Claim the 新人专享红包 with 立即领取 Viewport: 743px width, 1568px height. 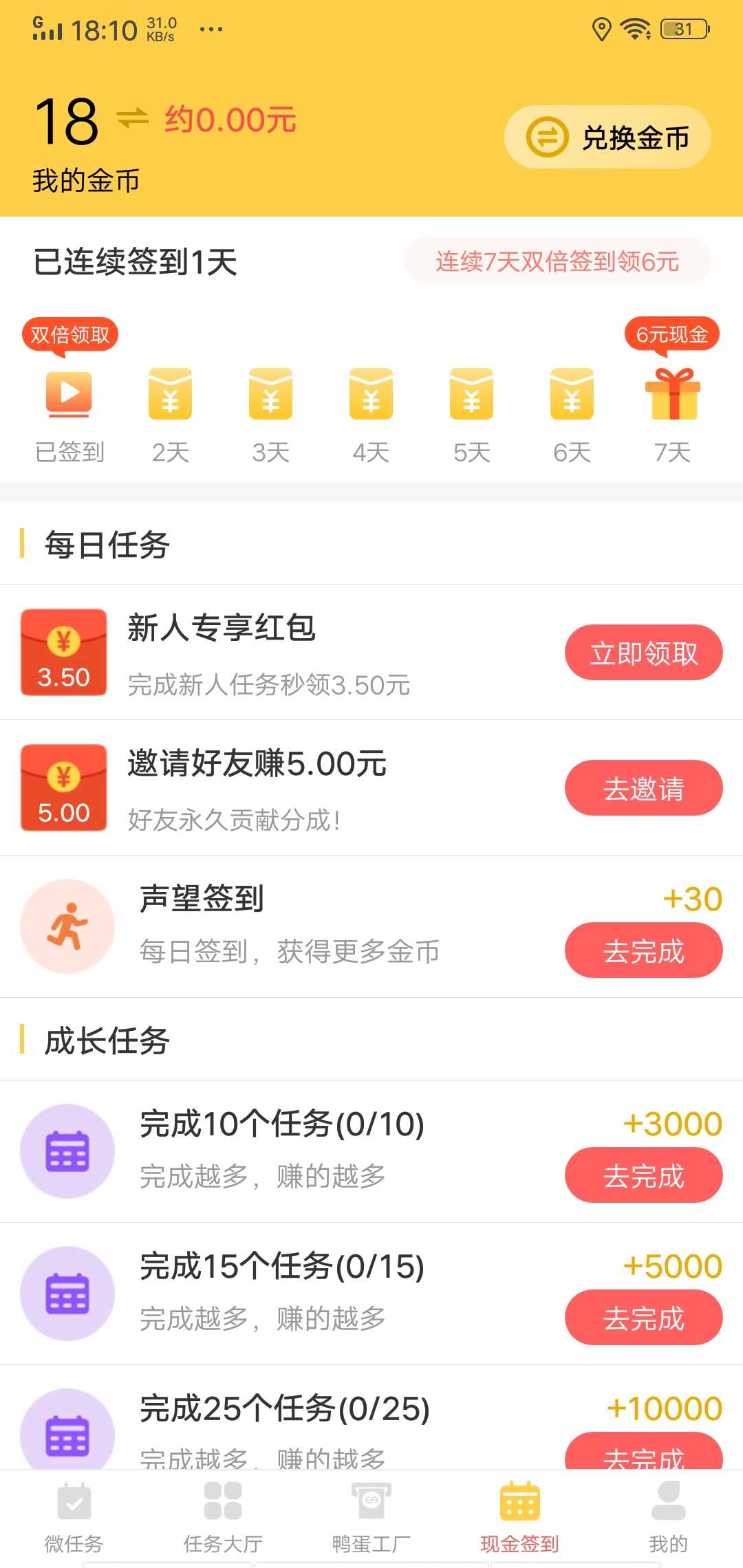coord(643,653)
